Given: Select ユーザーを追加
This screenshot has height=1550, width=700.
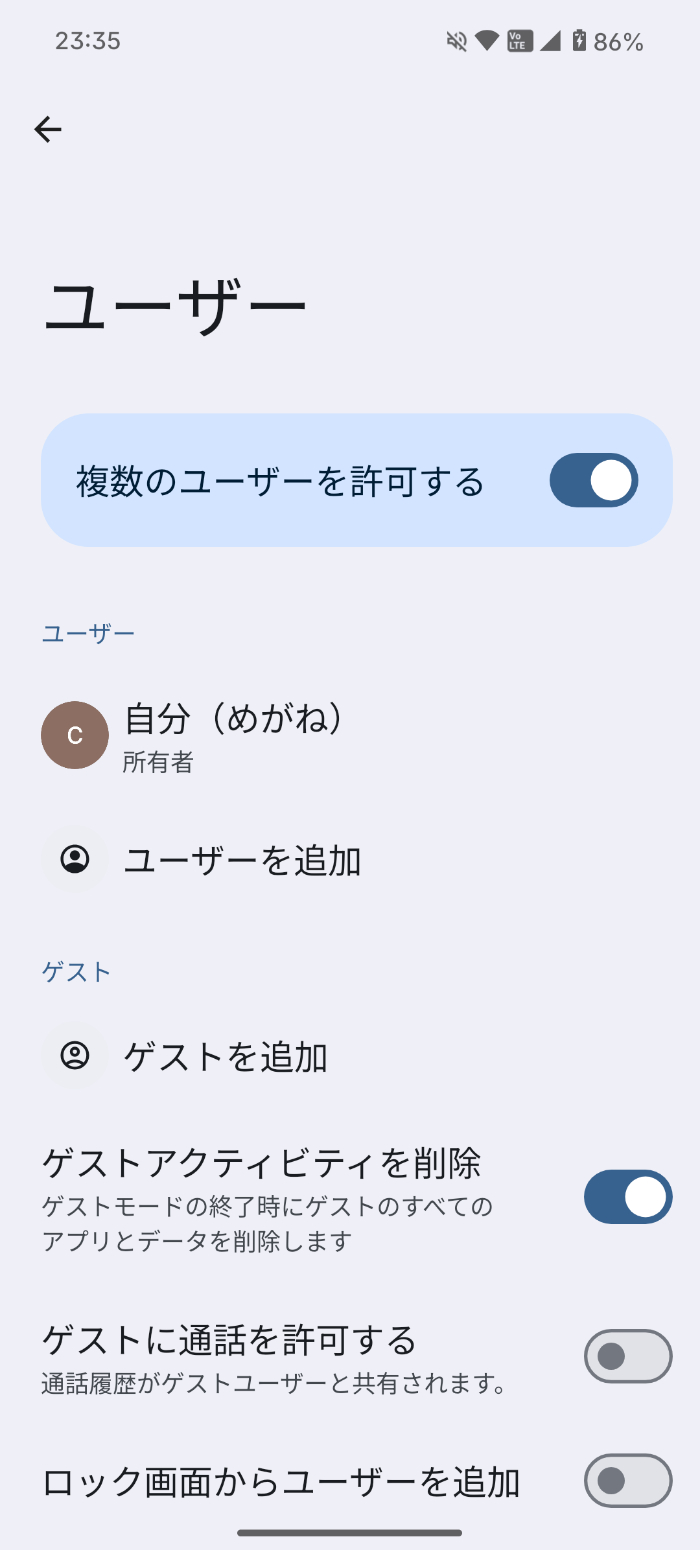Looking at the screenshot, I should tap(350, 860).
